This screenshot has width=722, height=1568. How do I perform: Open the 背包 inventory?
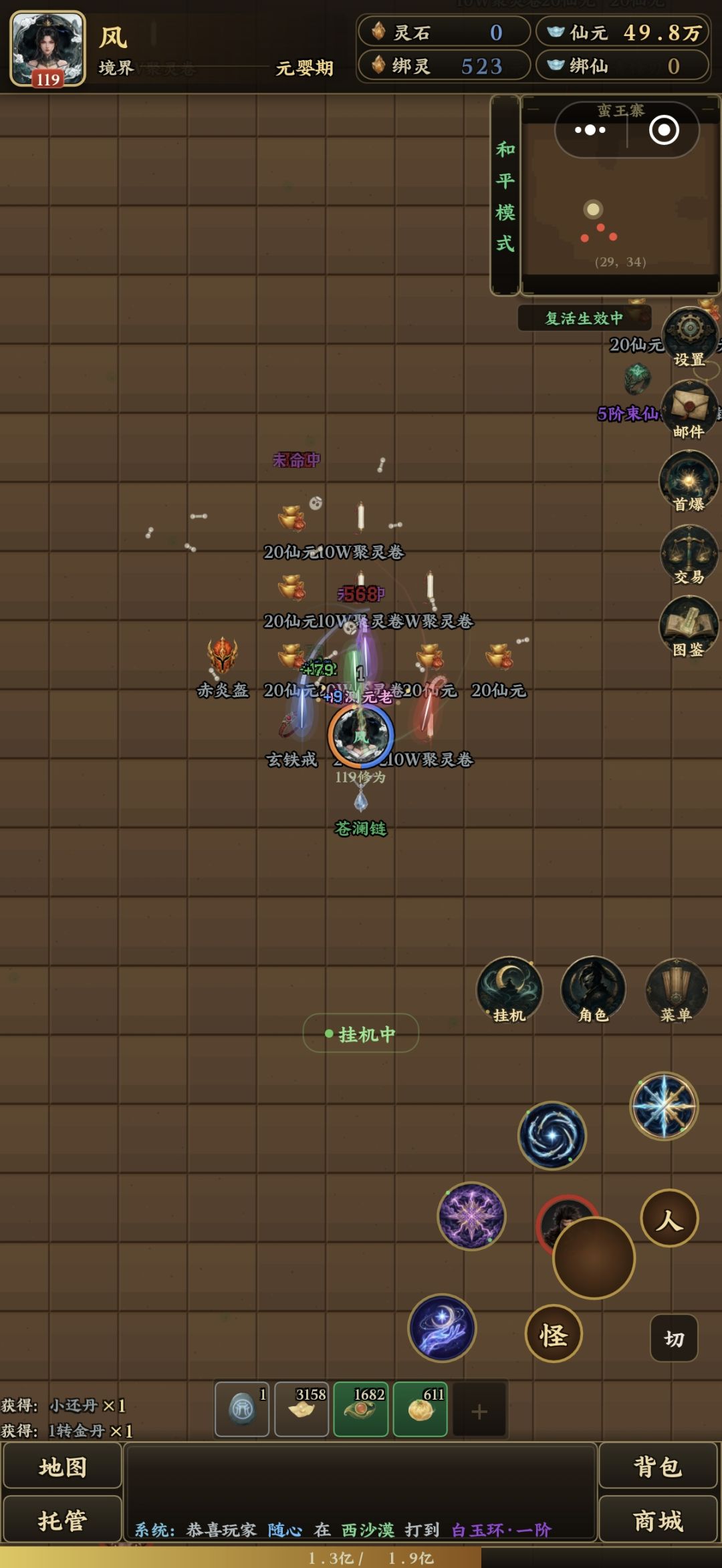658,1466
